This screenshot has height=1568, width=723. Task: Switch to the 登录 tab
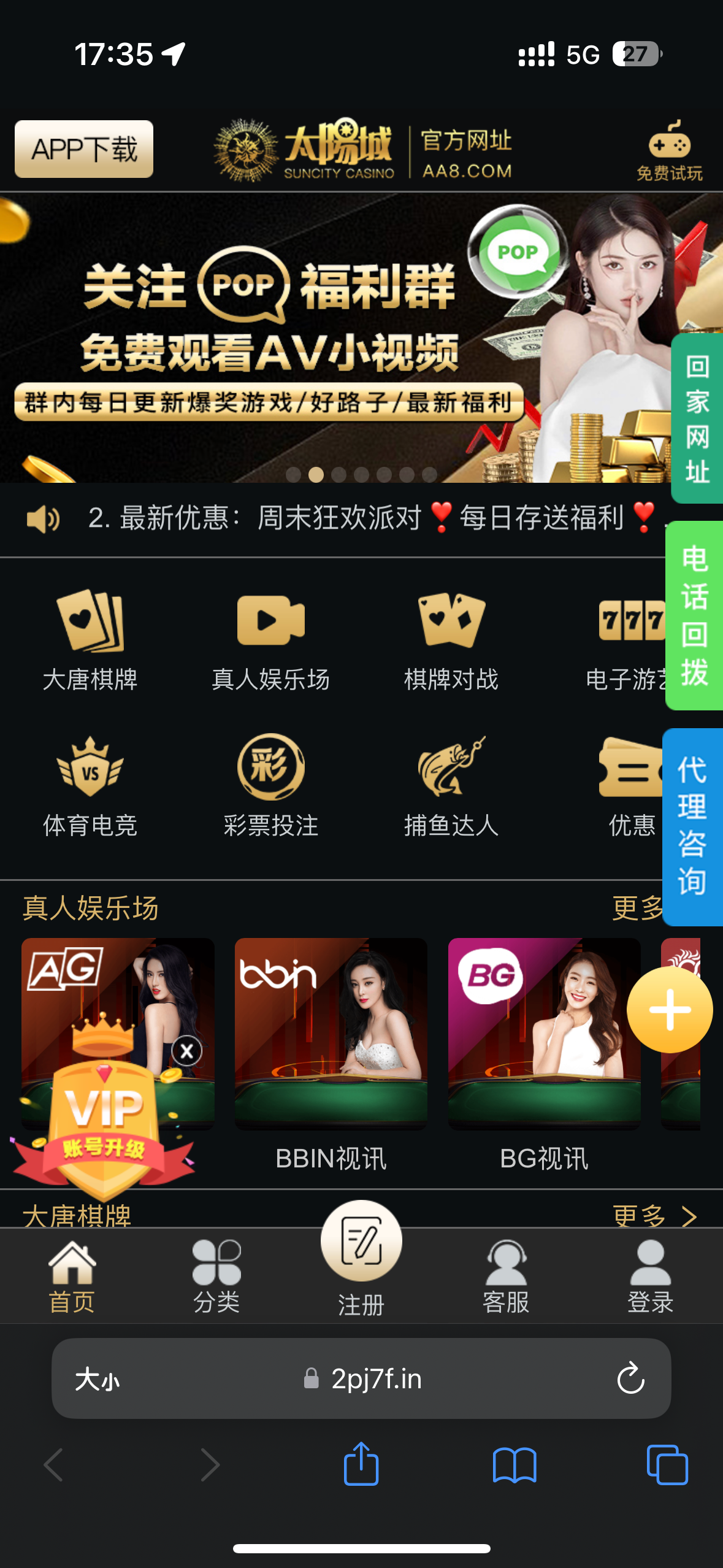pyautogui.click(x=651, y=1276)
